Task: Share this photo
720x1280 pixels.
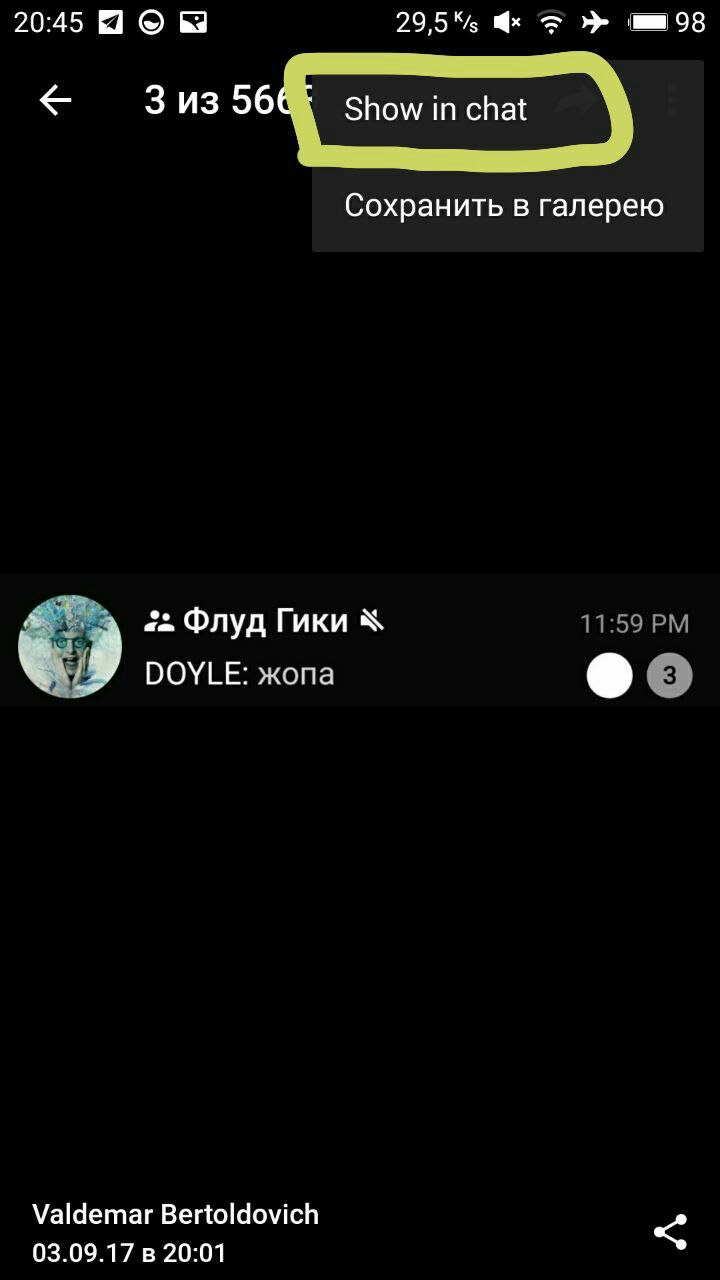Action: pos(670,1232)
